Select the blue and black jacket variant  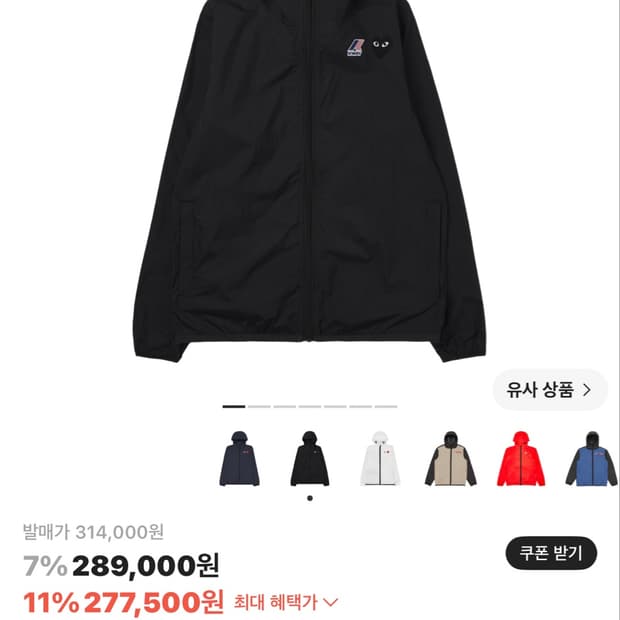coord(592,459)
